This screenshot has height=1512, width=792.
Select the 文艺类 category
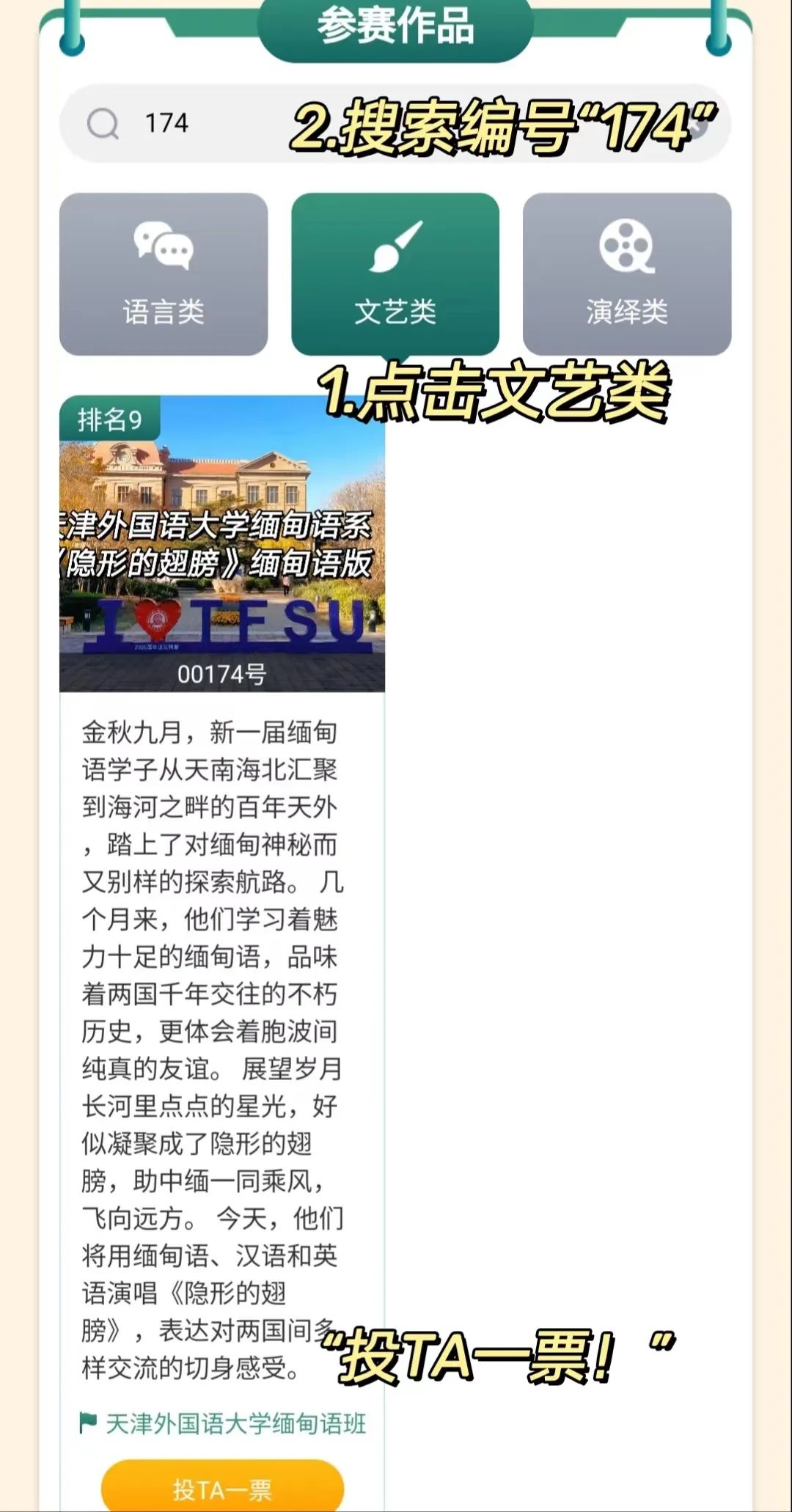[x=395, y=274]
